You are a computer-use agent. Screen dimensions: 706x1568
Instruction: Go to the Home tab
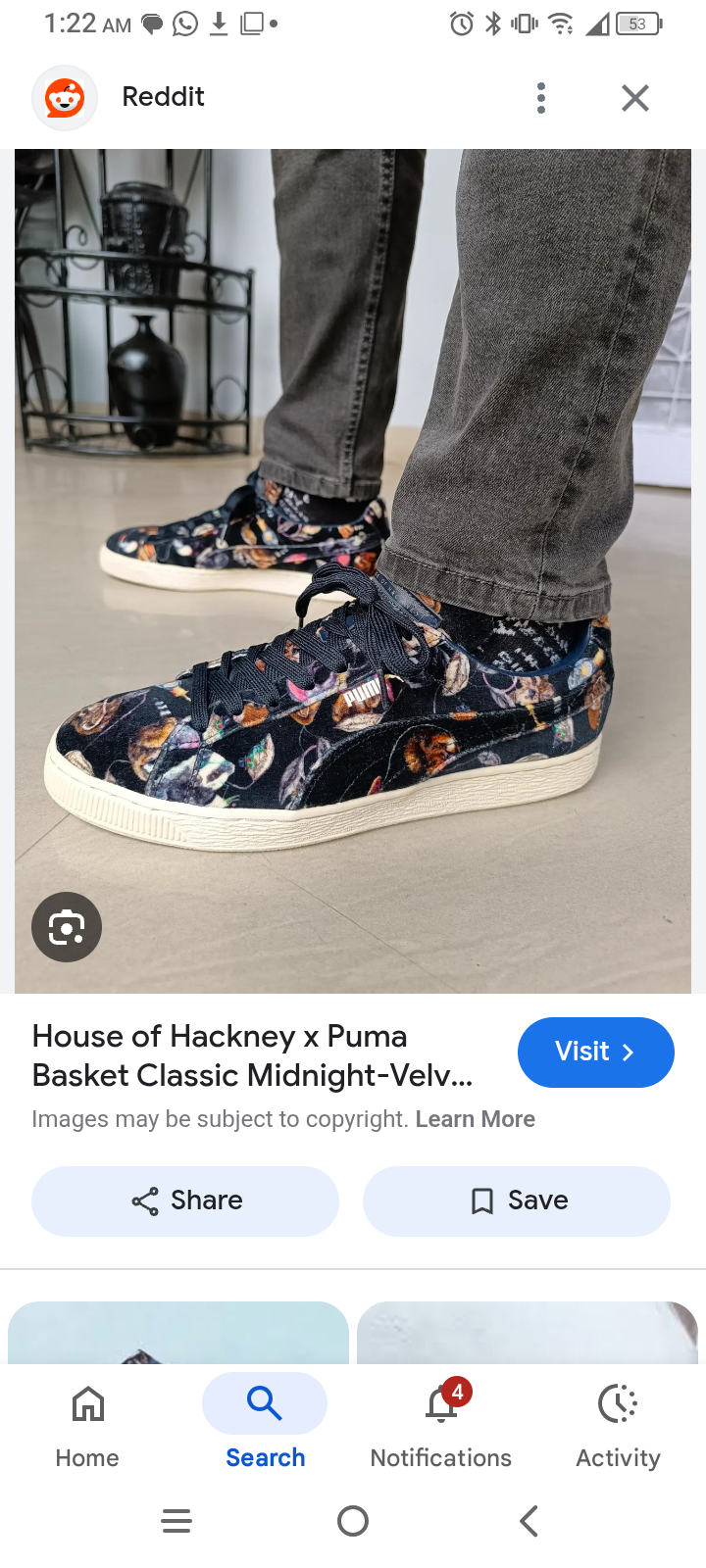coord(87,1421)
